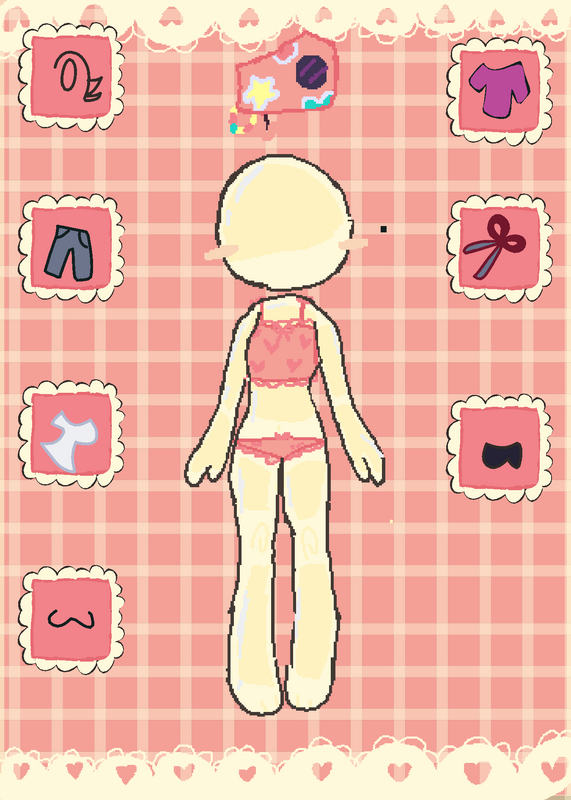Open the pants category
Screen dimensions: 571x800
coord(71,248)
